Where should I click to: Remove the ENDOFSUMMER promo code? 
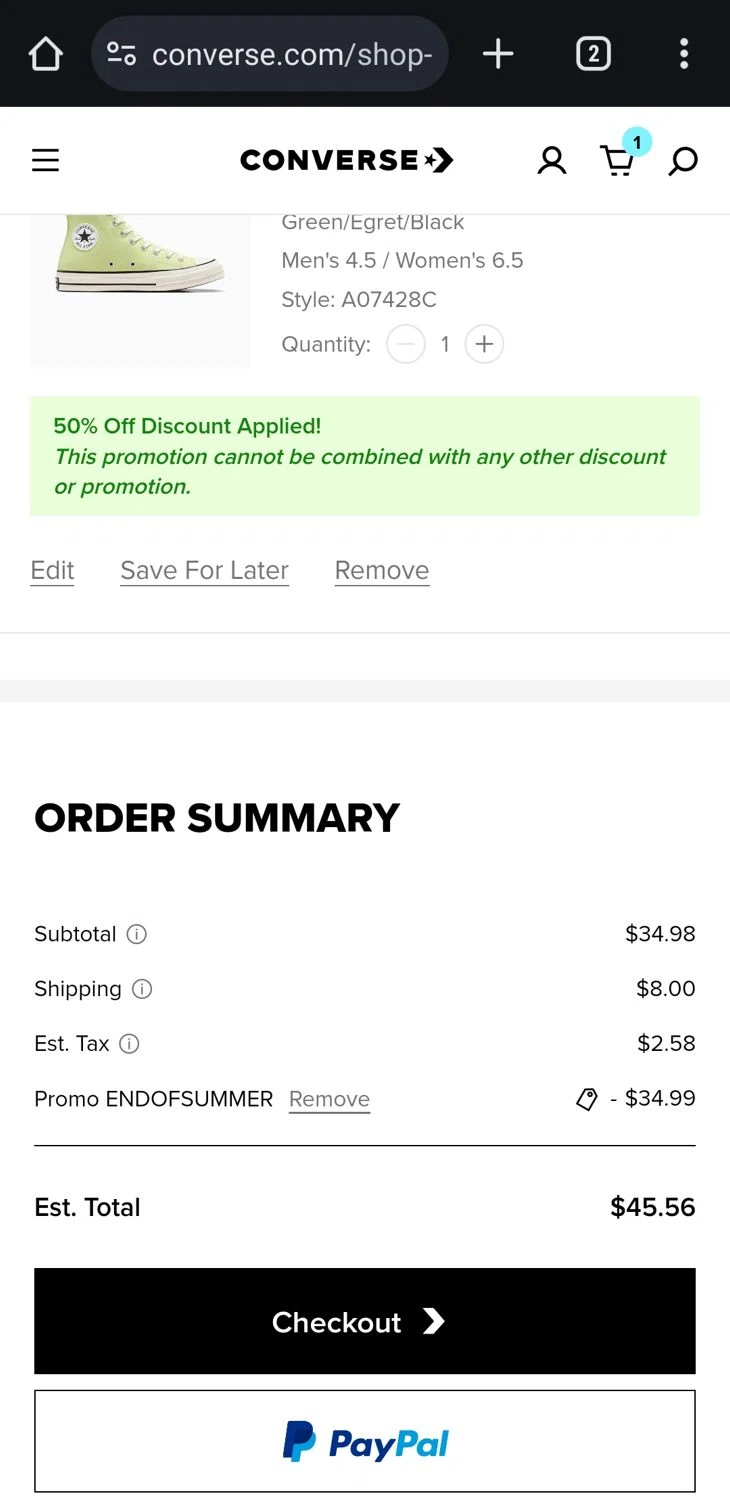tap(329, 1099)
